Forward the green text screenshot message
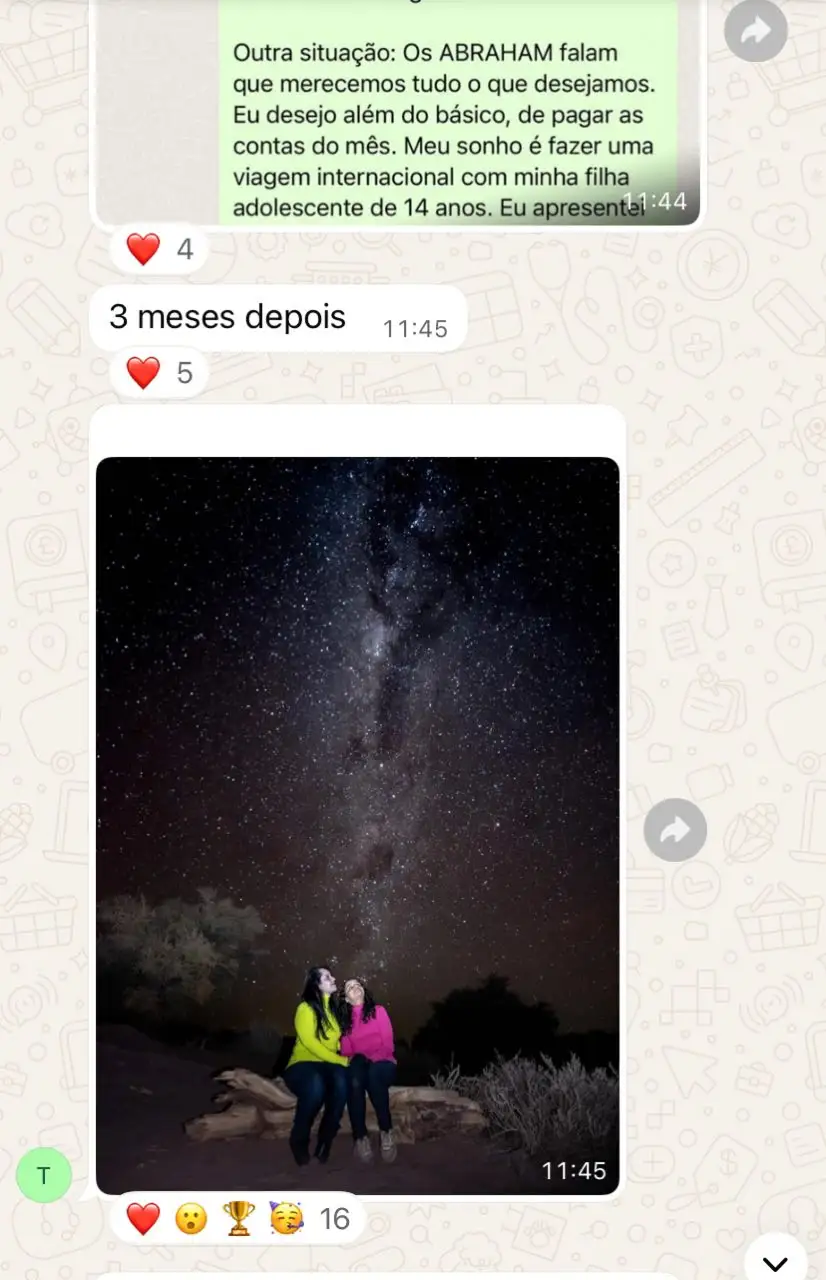The height and width of the screenshot is (1280, 826). pos(755,32)
